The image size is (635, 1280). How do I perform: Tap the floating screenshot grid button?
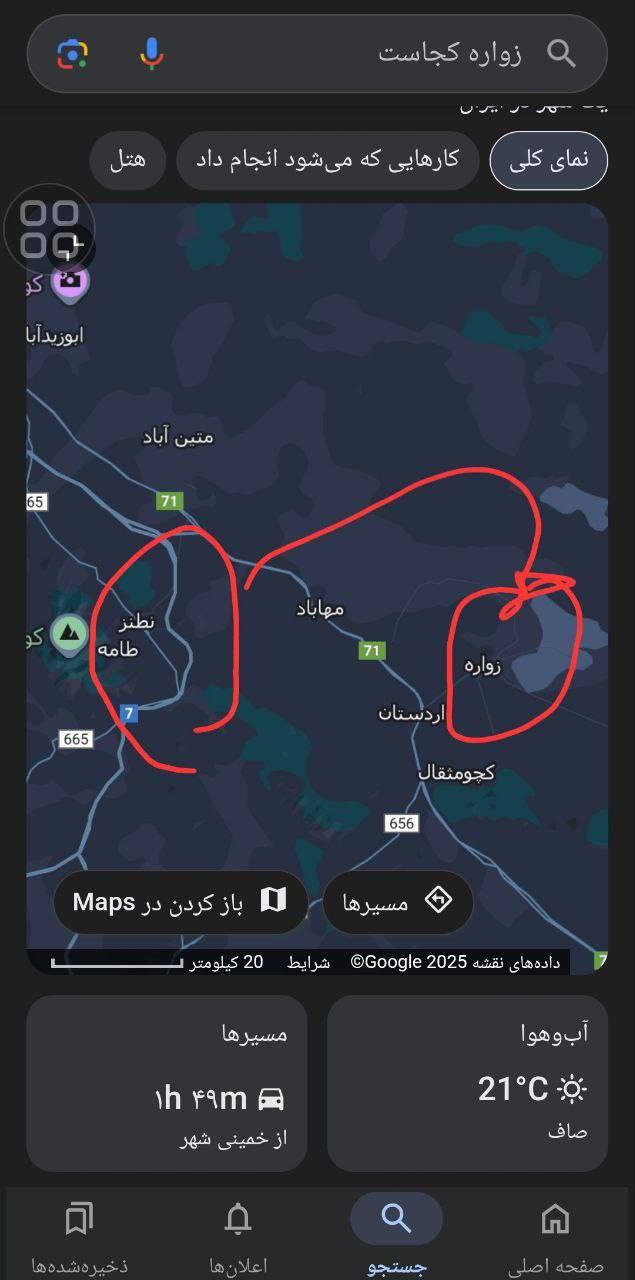pyautogui.click(x=50, y=230)
